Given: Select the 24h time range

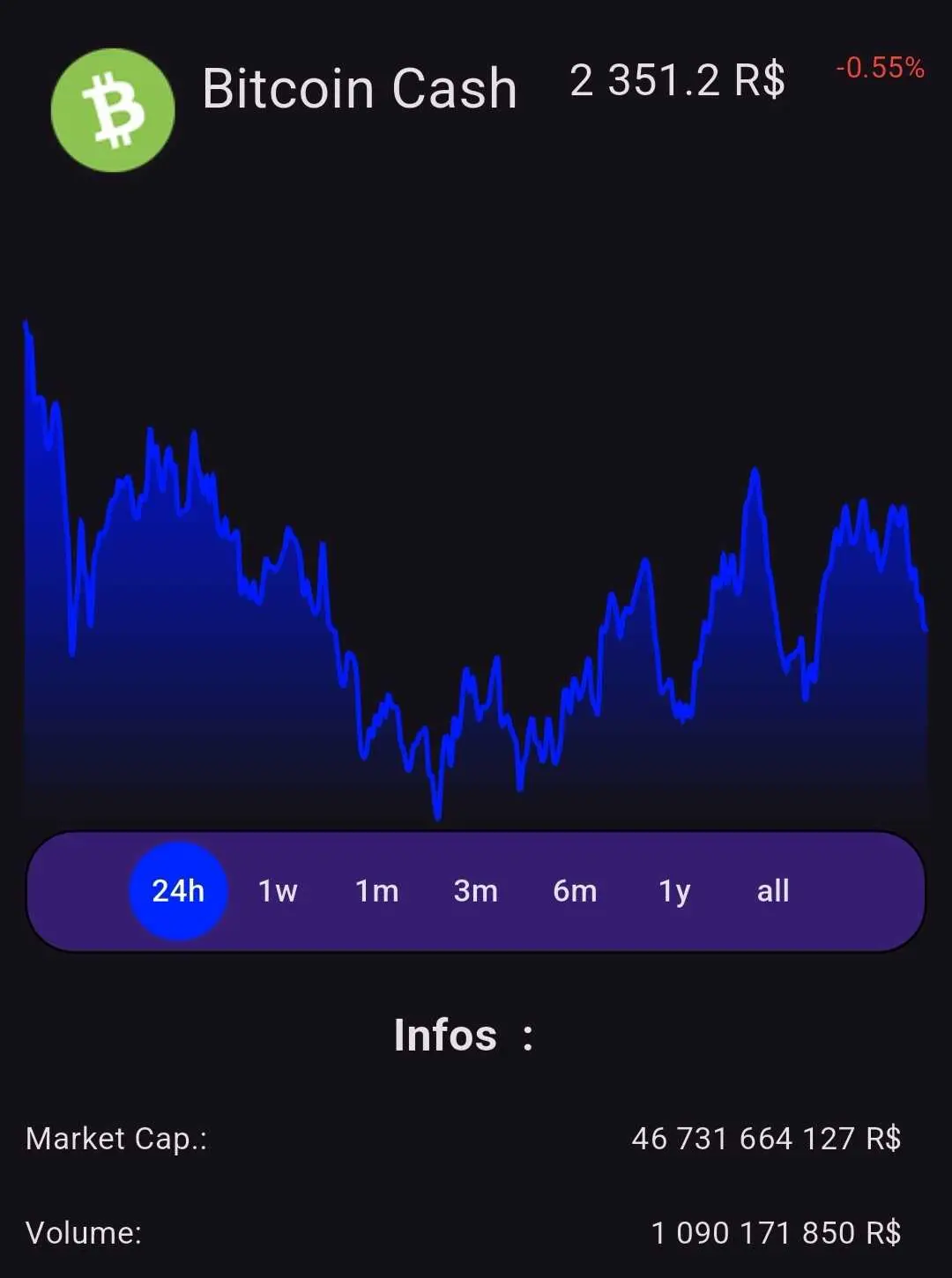Looking at the screenshot, I should [x=178, y=891].
